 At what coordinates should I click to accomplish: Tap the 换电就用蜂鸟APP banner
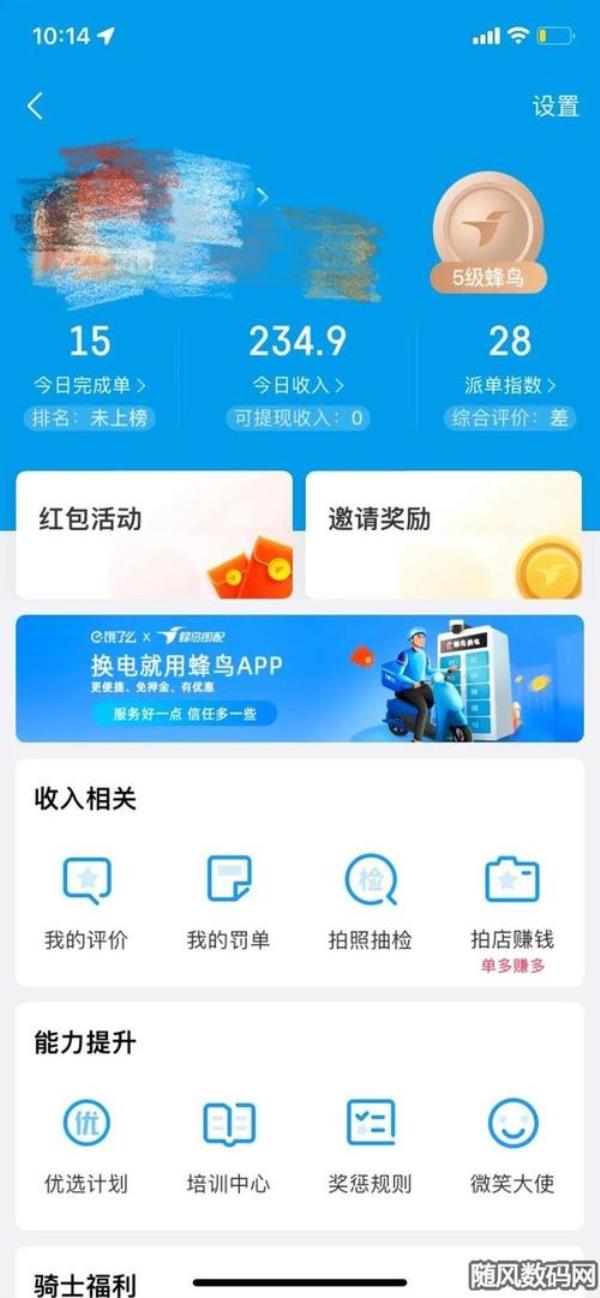299,678
